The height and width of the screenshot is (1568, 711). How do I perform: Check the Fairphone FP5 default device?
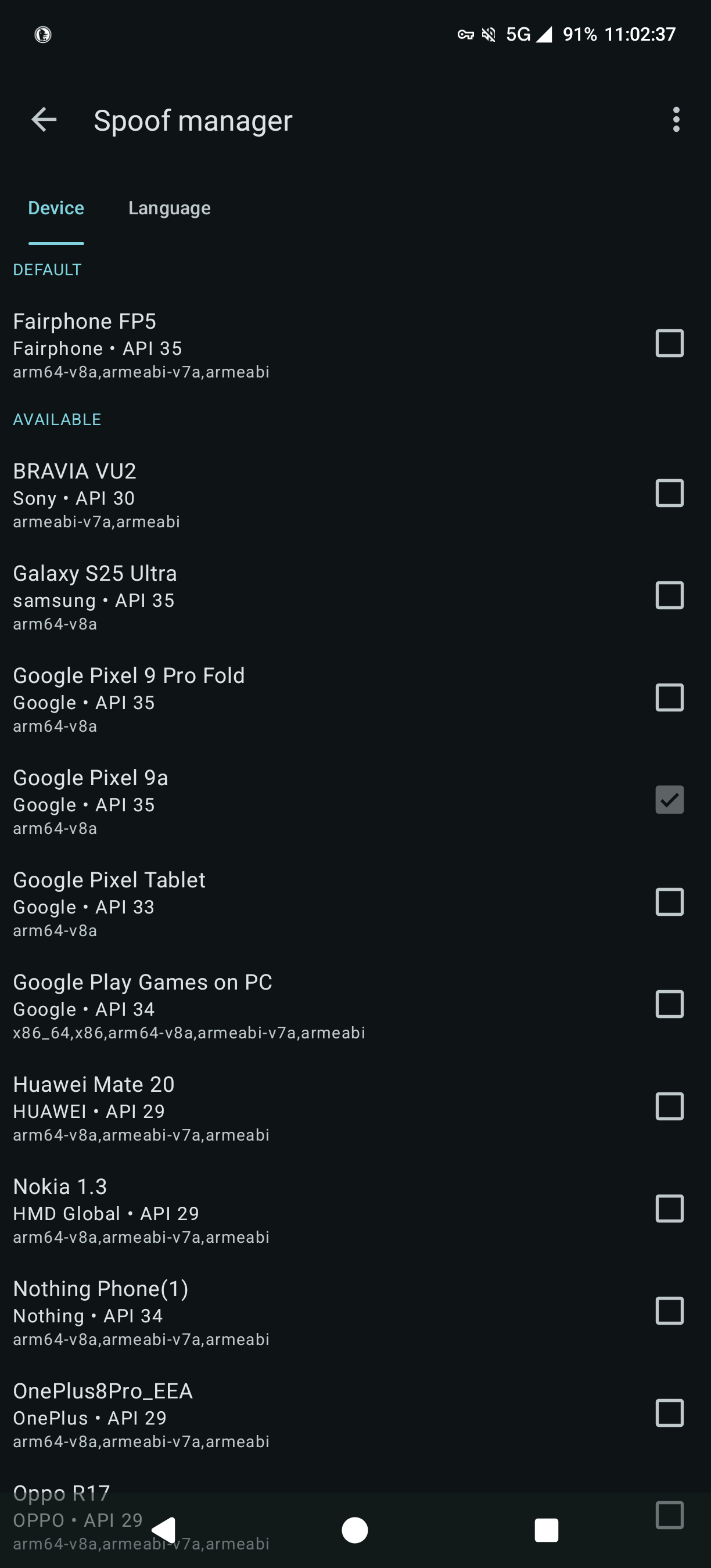(669, 343)
